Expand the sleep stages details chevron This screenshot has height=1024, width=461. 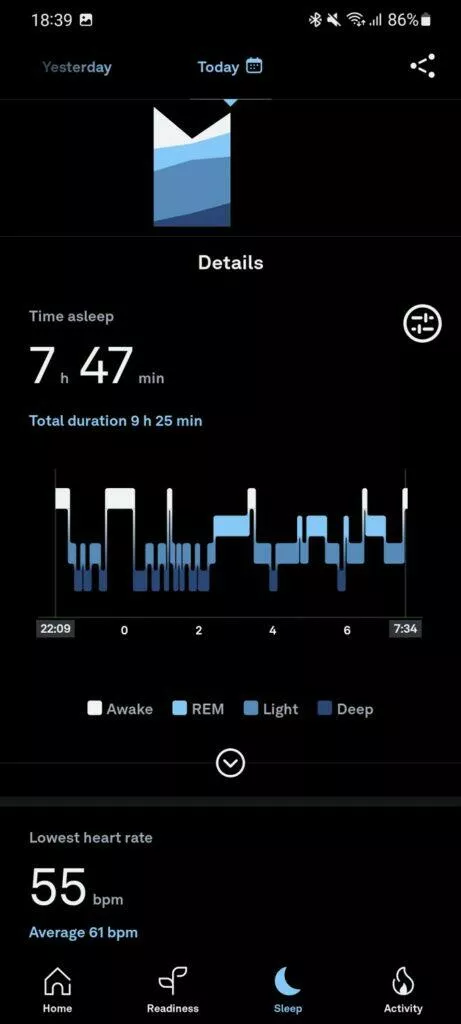click(x=230, y=762)
